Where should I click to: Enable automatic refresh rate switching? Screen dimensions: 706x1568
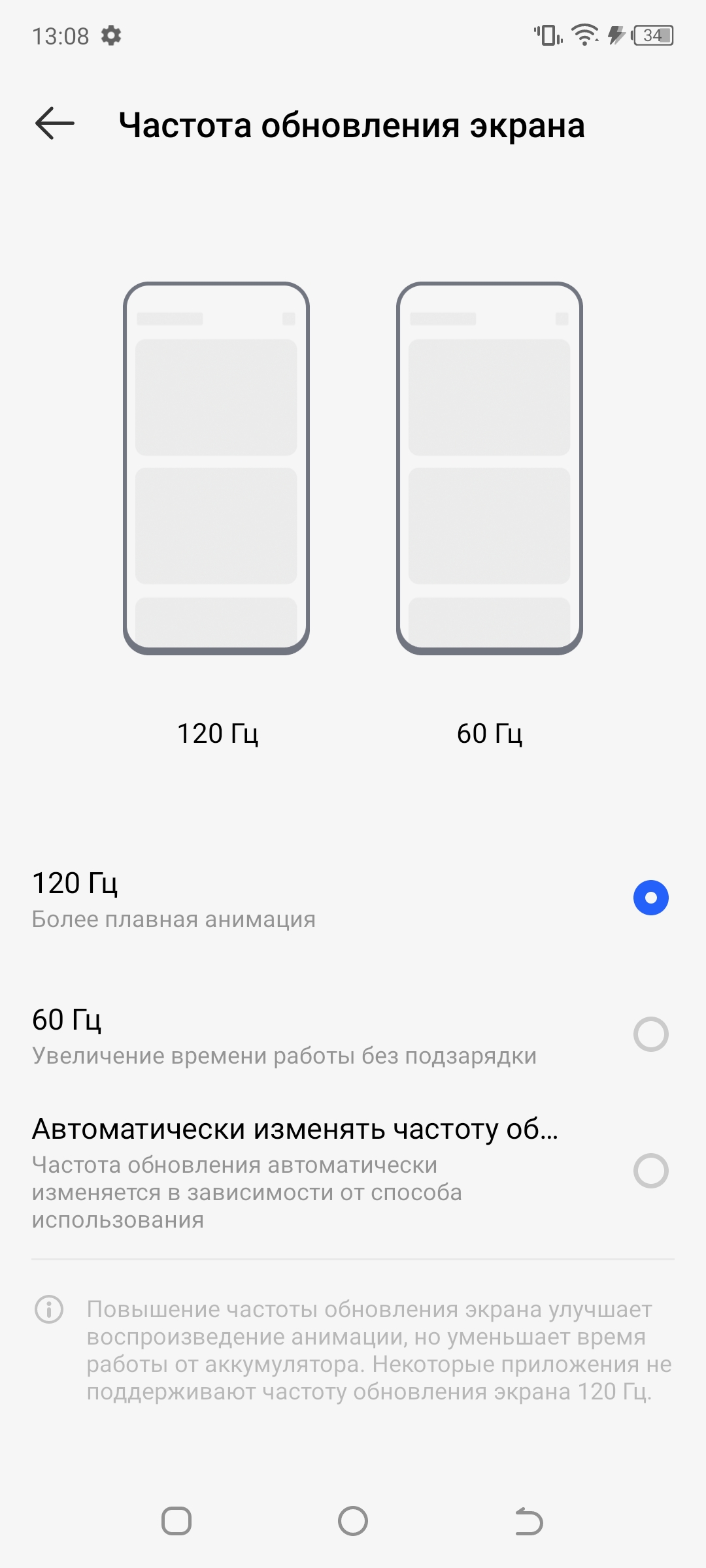[650, 1170]
